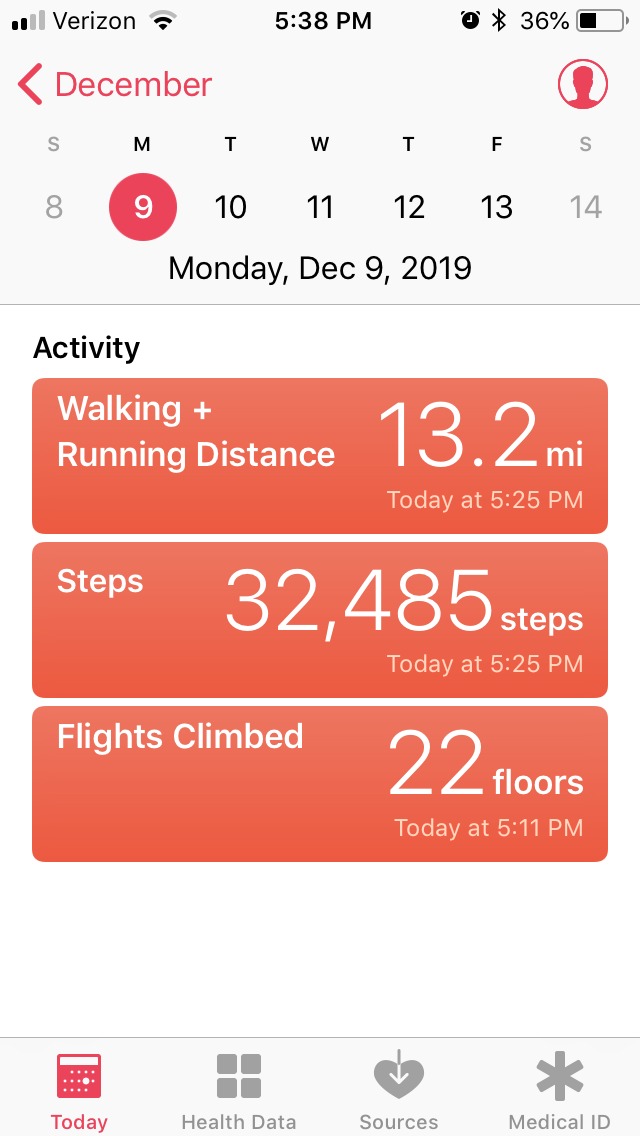Select Thursday the 12th

[408, 207]
